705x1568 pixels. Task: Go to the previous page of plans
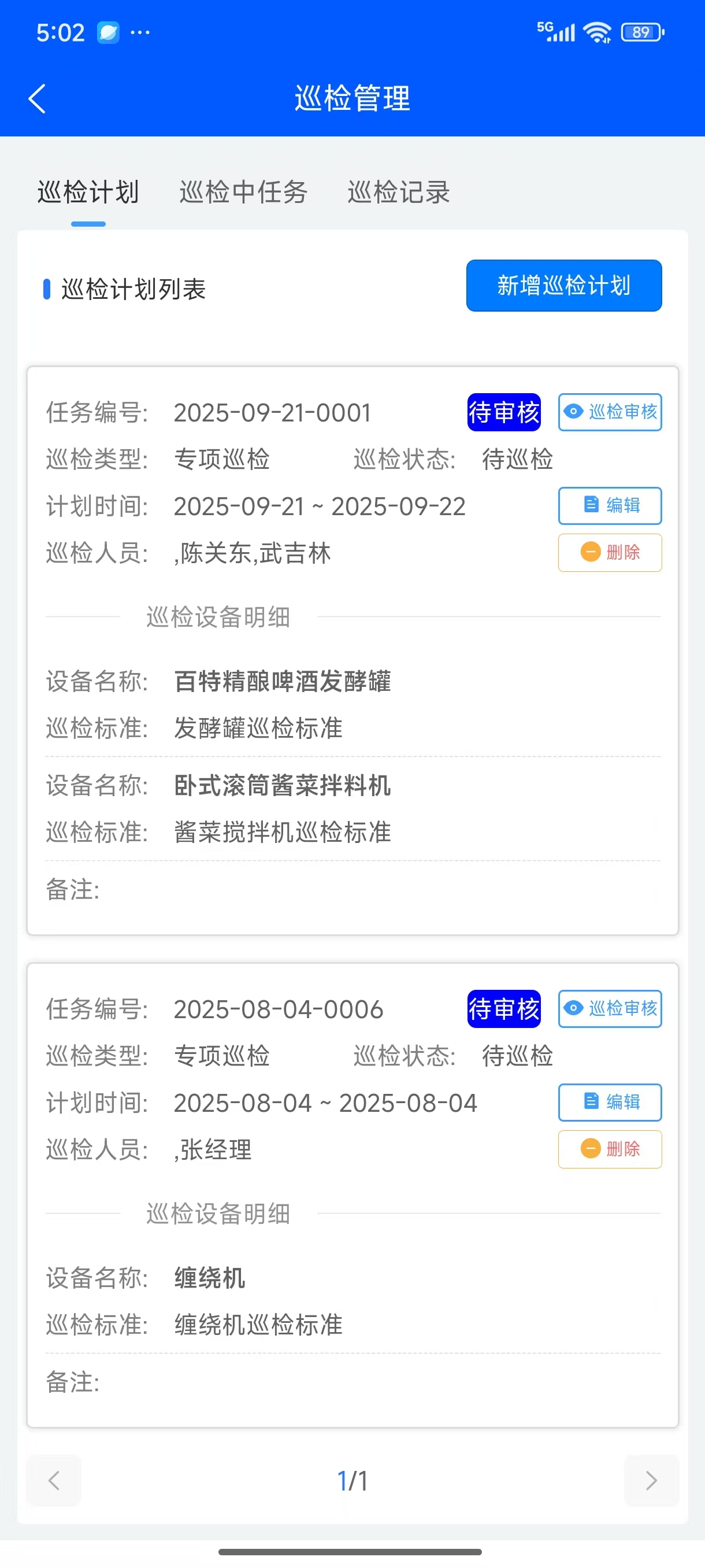coord(54,1480)
